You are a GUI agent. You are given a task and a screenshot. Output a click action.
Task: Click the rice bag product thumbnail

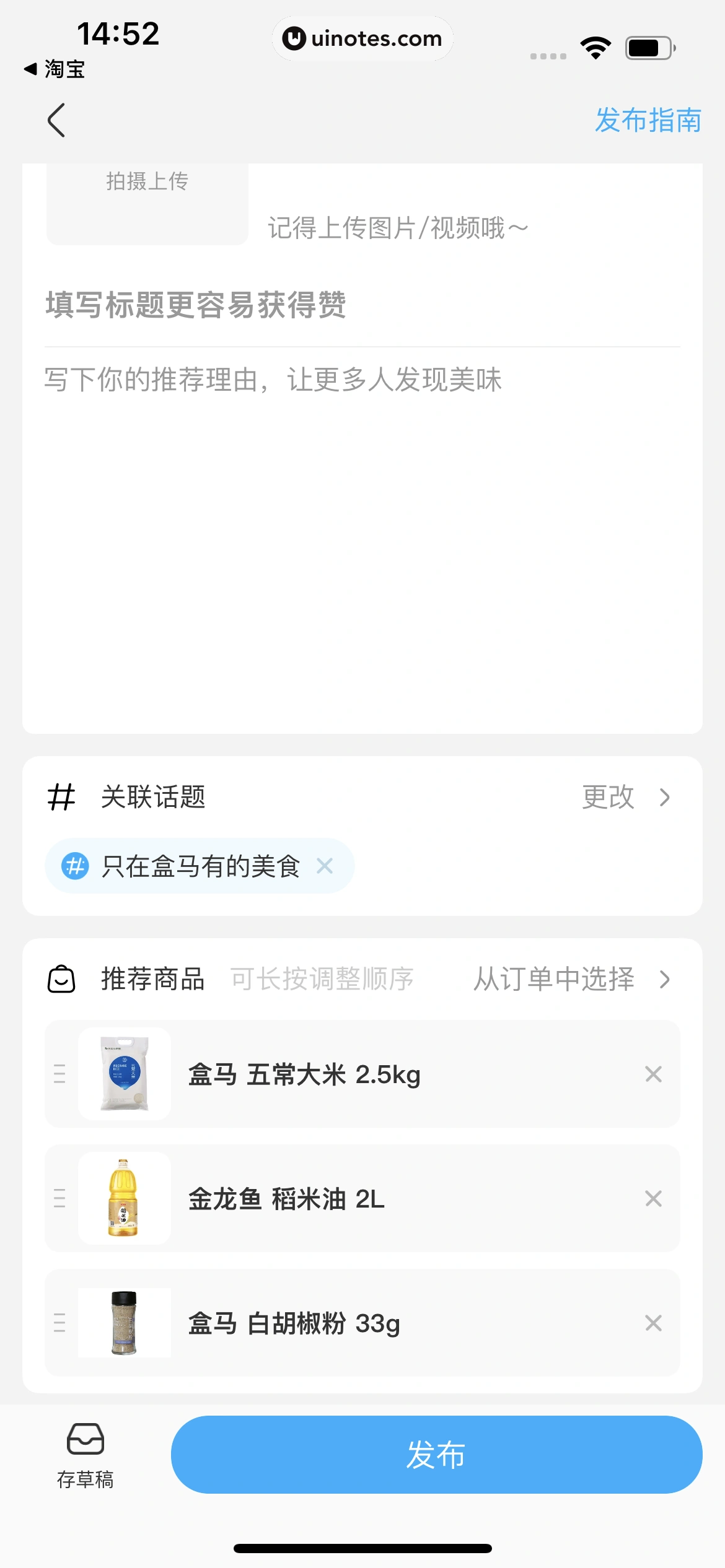pyautogui.click(x=124, y=1074)
